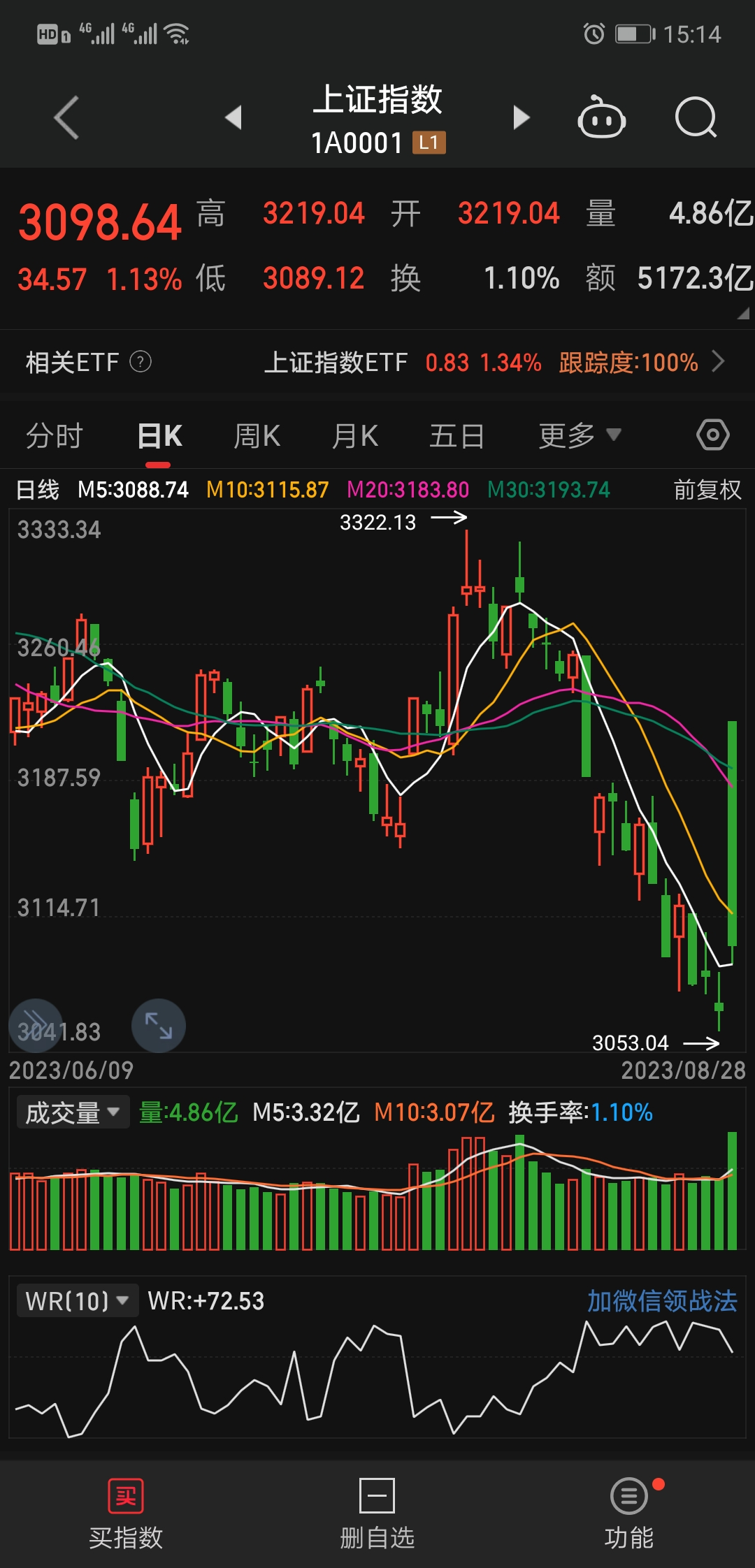The image size is (755, 1568).
Task: Tap the help icon beside 相关ETF
Action: click(141, 362)
